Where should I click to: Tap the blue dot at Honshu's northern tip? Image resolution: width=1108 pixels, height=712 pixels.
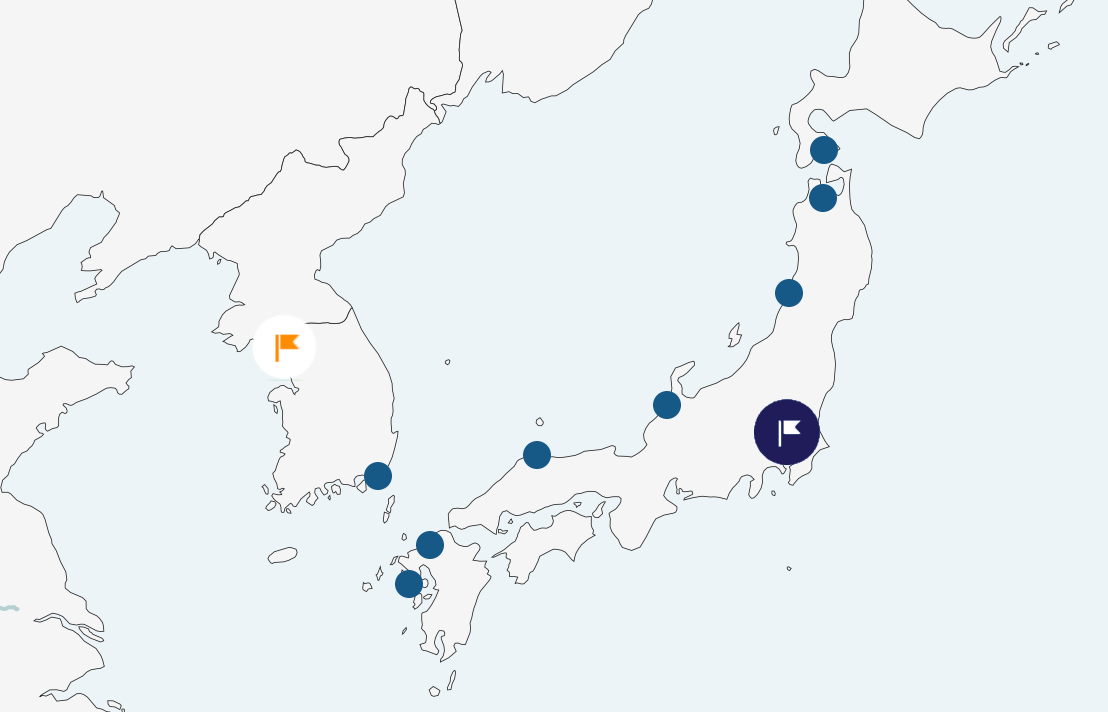point(823,198)
